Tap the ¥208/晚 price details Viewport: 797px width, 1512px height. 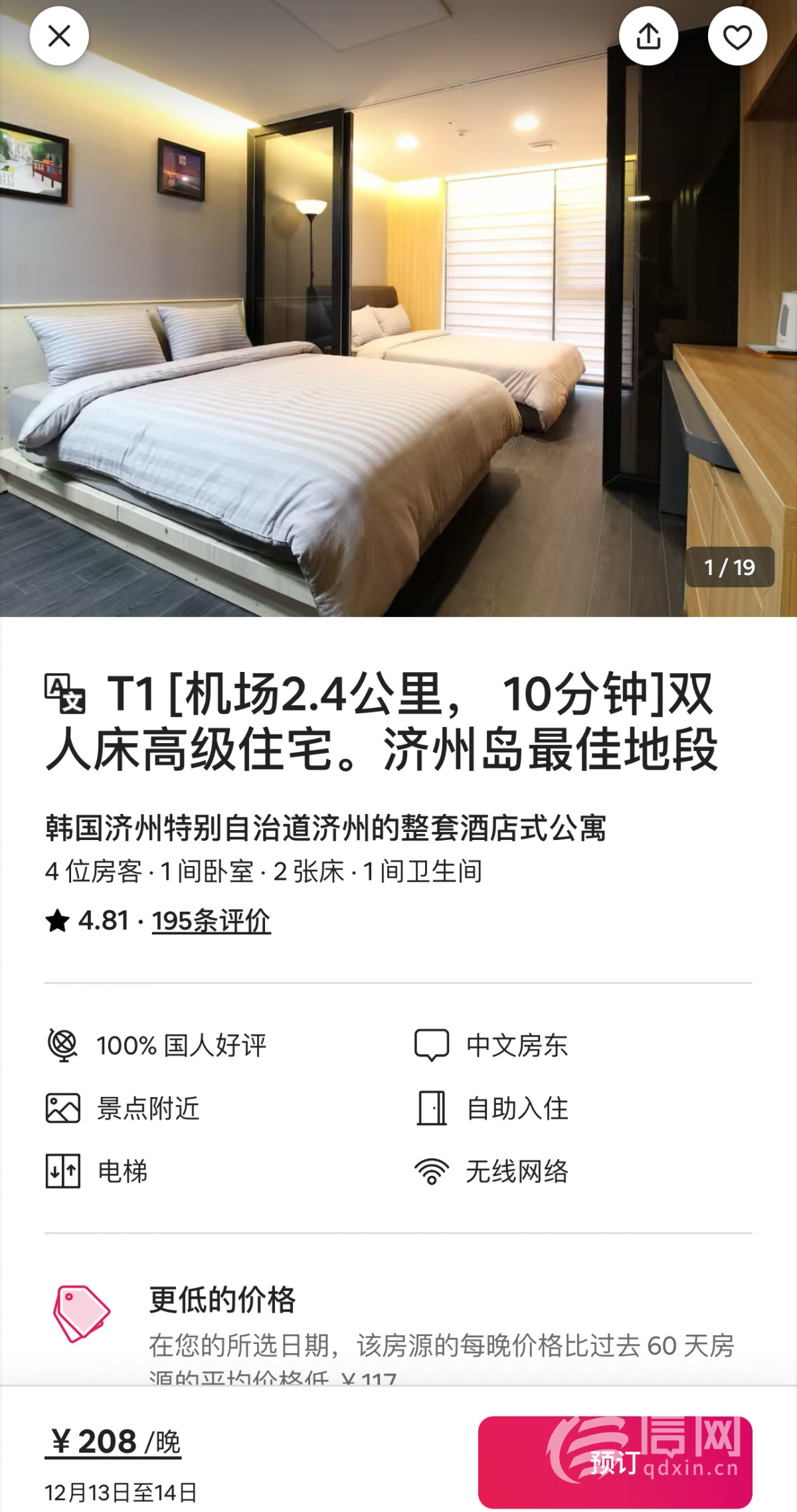coord(114,1442)
